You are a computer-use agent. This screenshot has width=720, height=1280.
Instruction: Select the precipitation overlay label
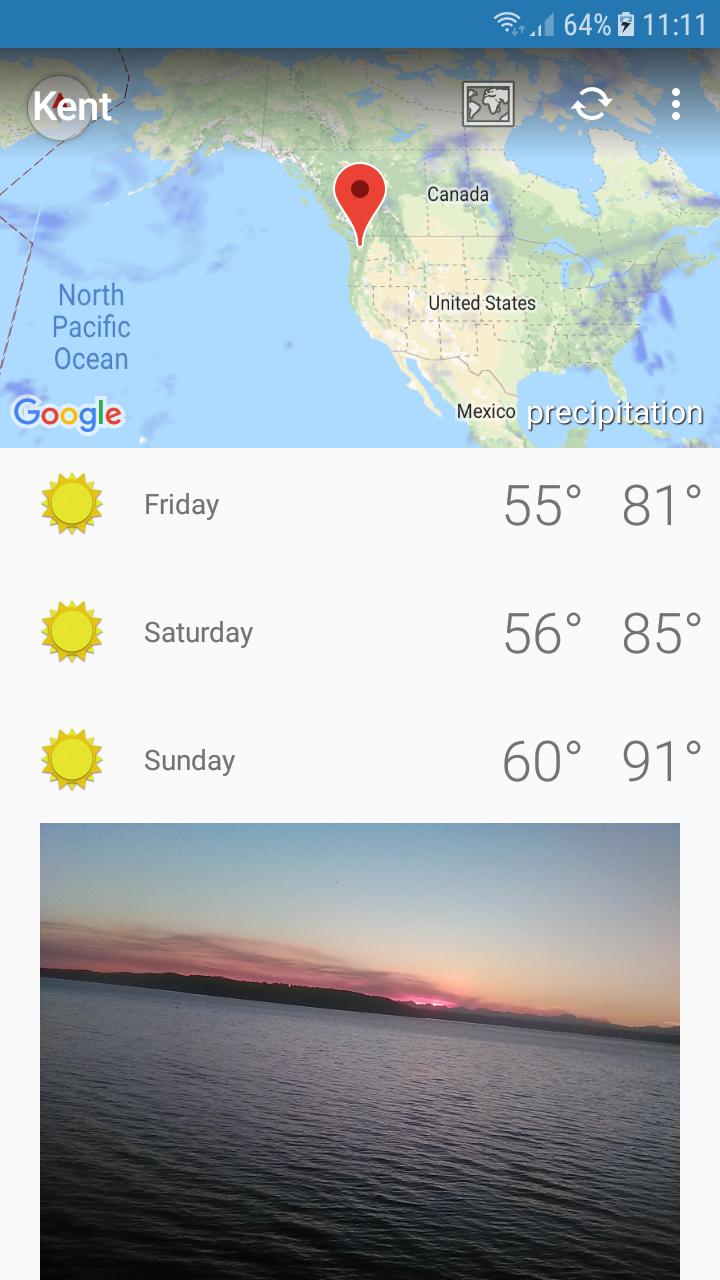616,411
